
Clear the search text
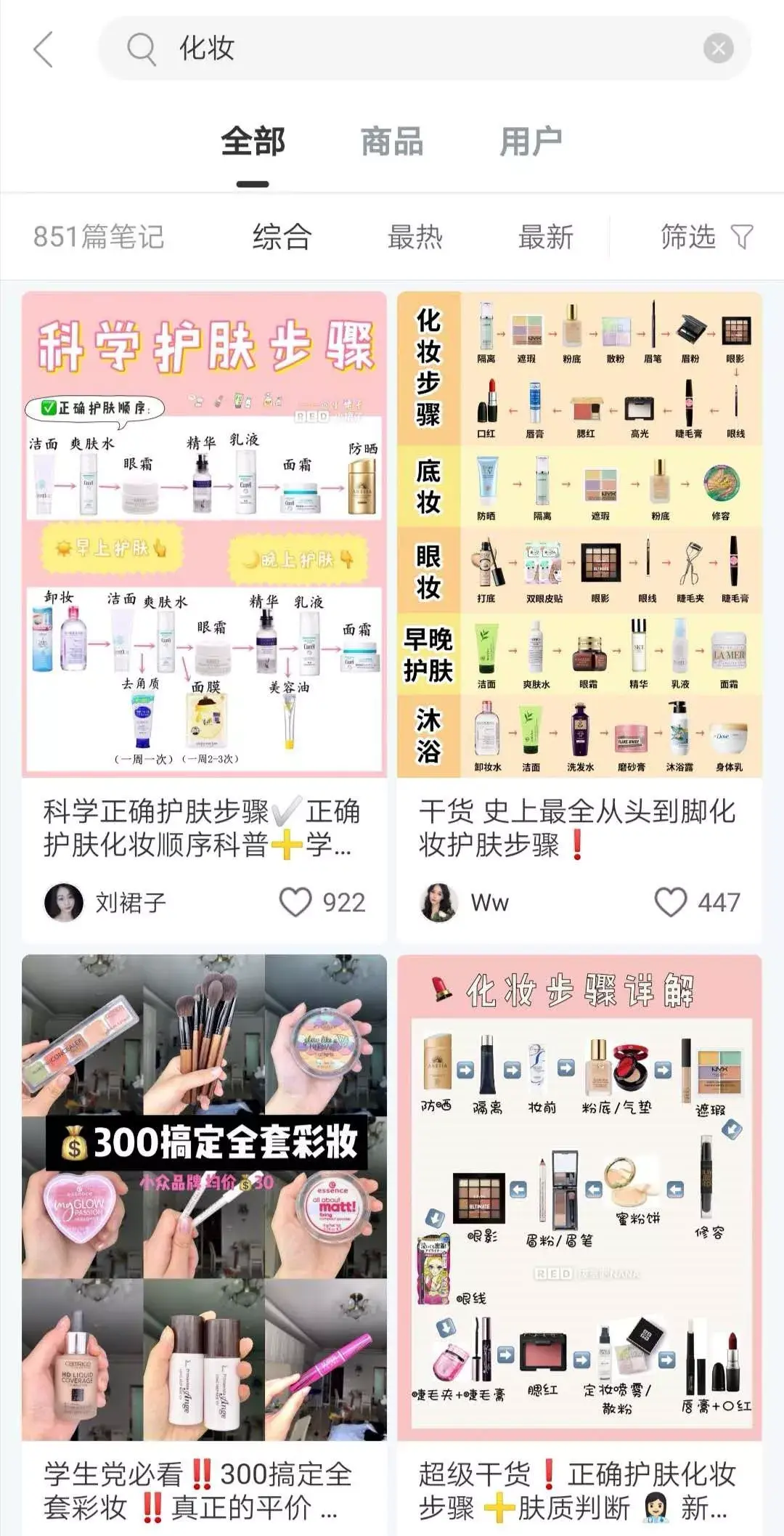click(x=718, y=49)
